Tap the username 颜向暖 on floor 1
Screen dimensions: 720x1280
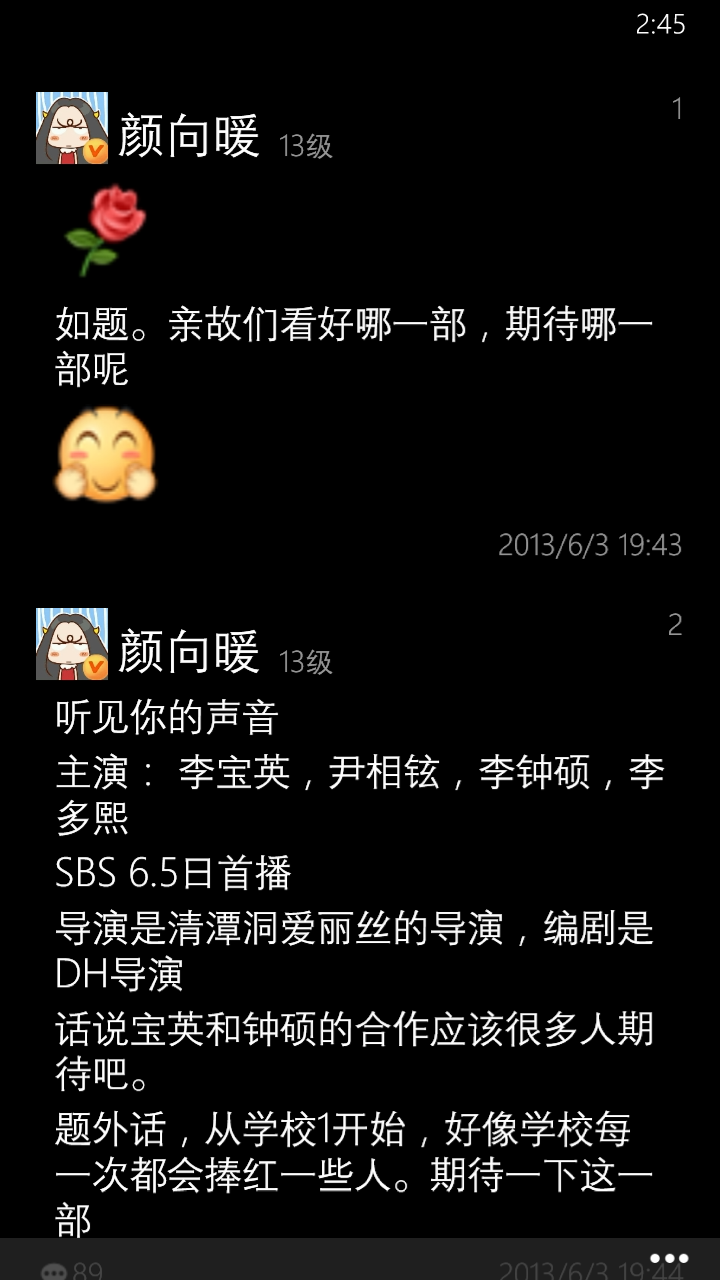[x=189, y=136]
